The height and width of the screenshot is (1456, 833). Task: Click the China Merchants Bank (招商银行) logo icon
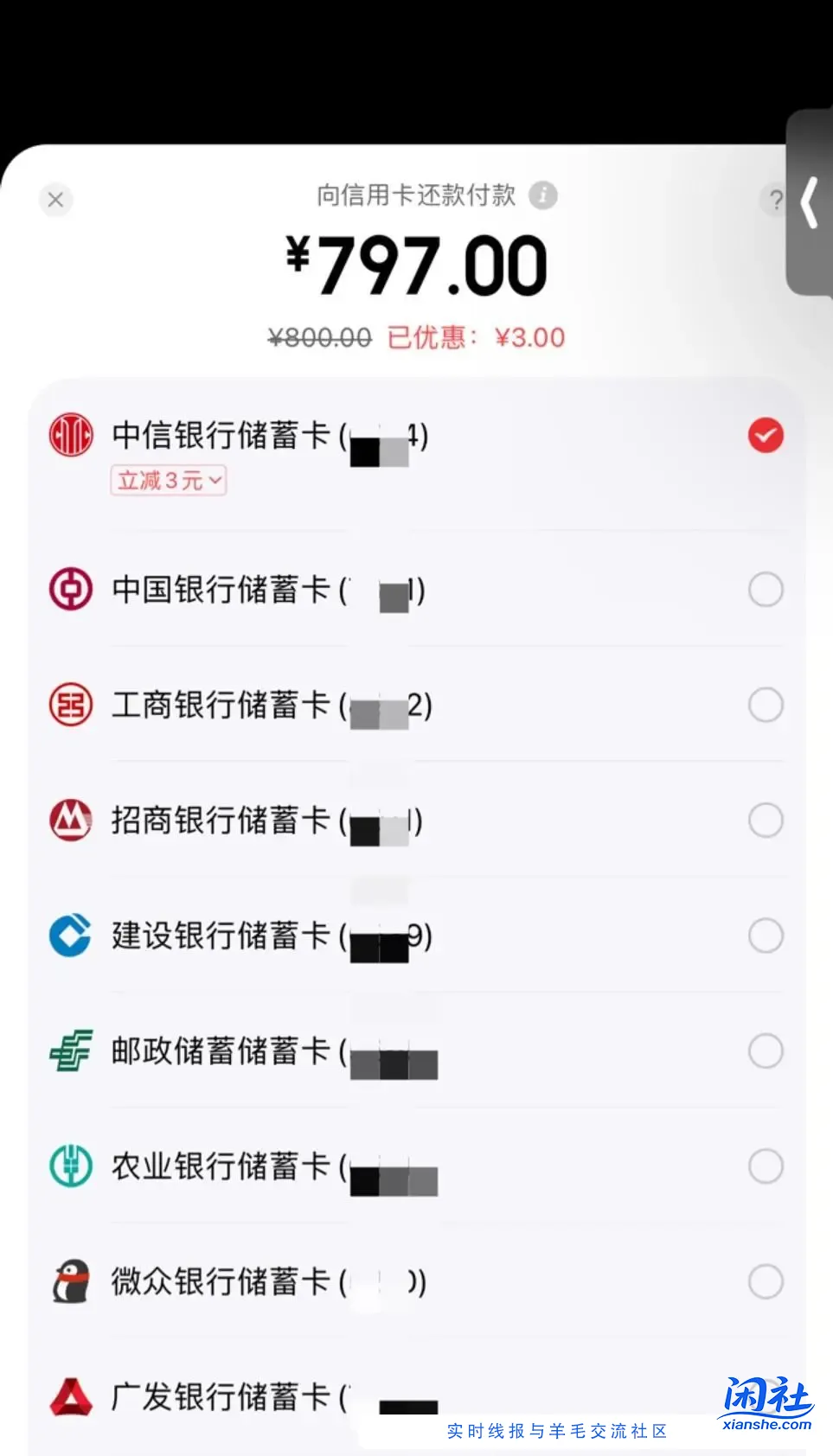coord(70,821)
